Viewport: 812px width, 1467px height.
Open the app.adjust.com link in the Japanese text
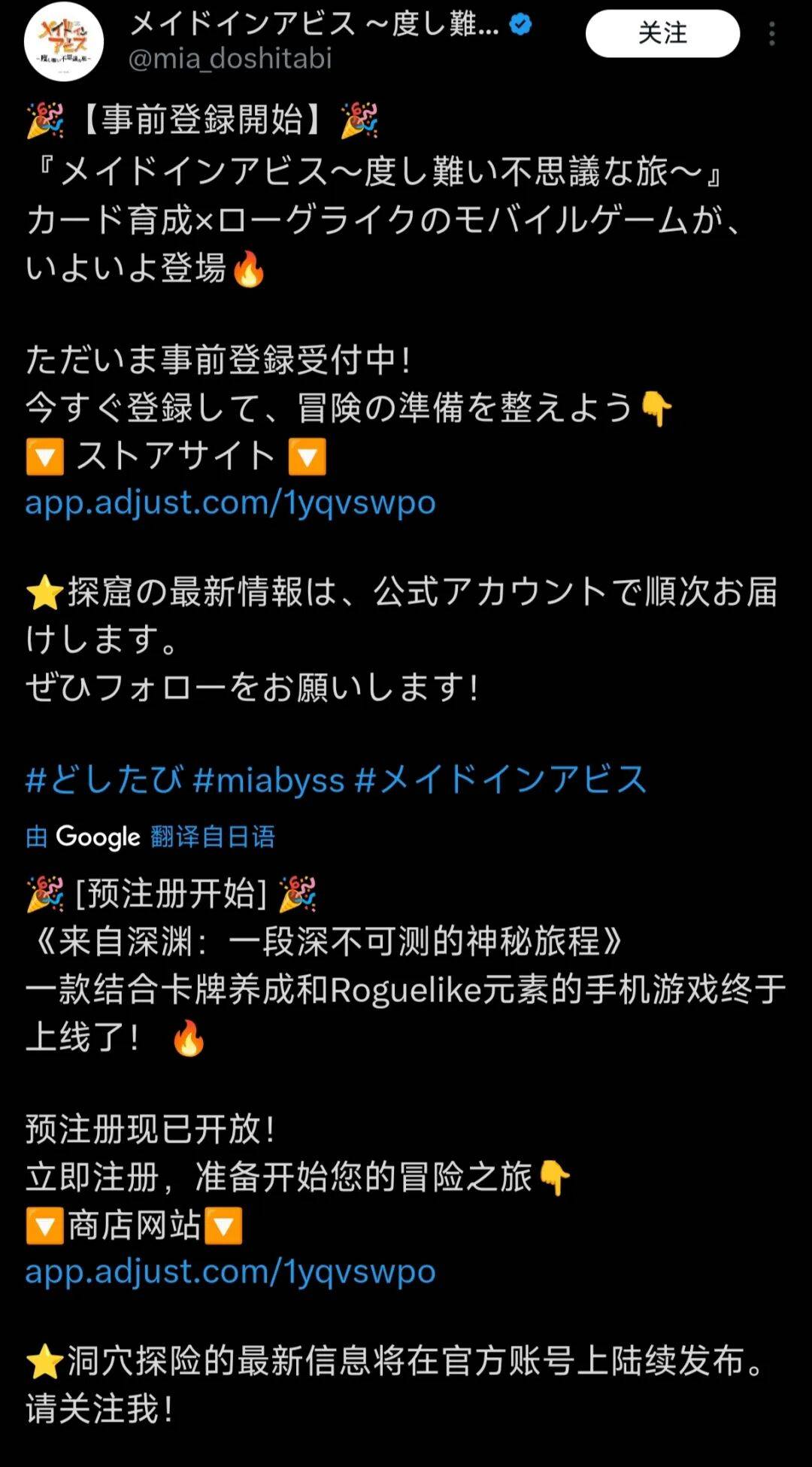[x=230, y=503]
